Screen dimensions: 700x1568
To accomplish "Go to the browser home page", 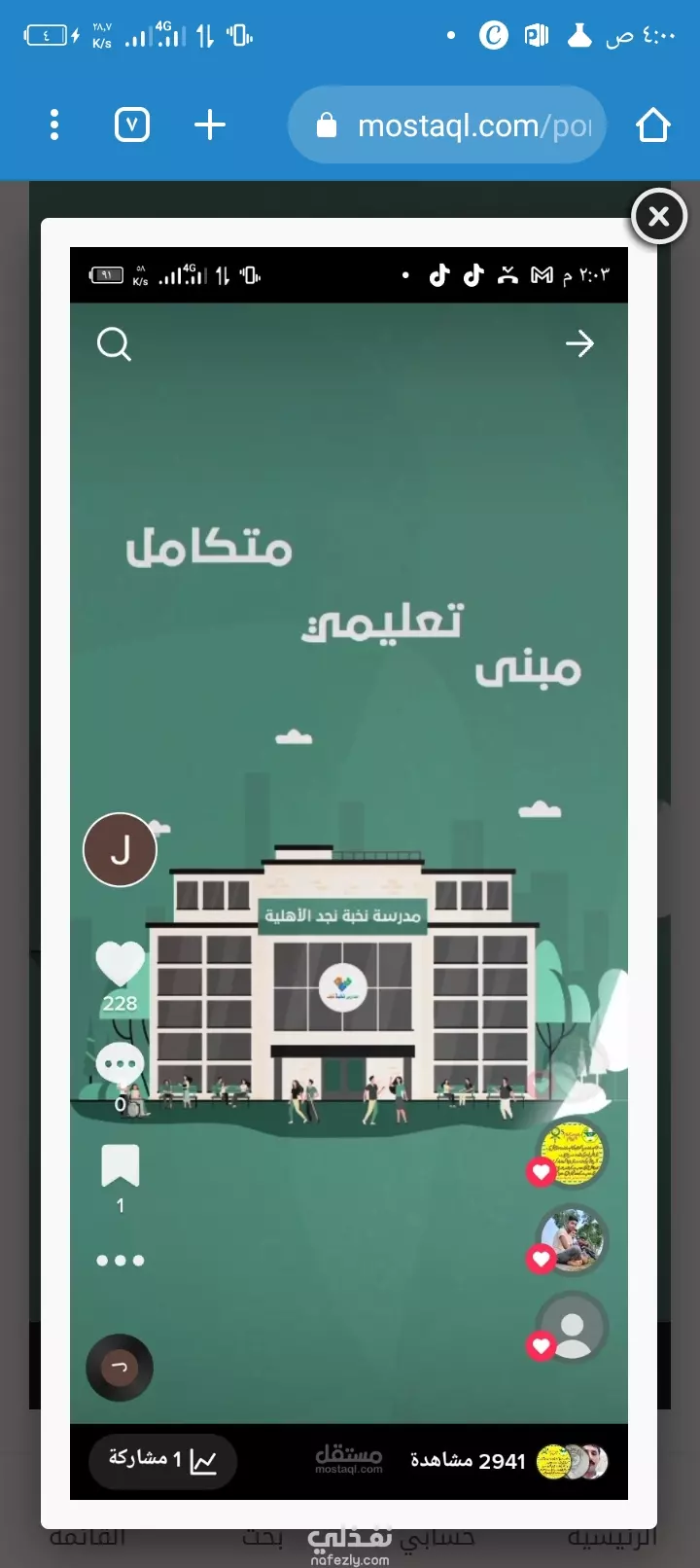I will [653, 125].
